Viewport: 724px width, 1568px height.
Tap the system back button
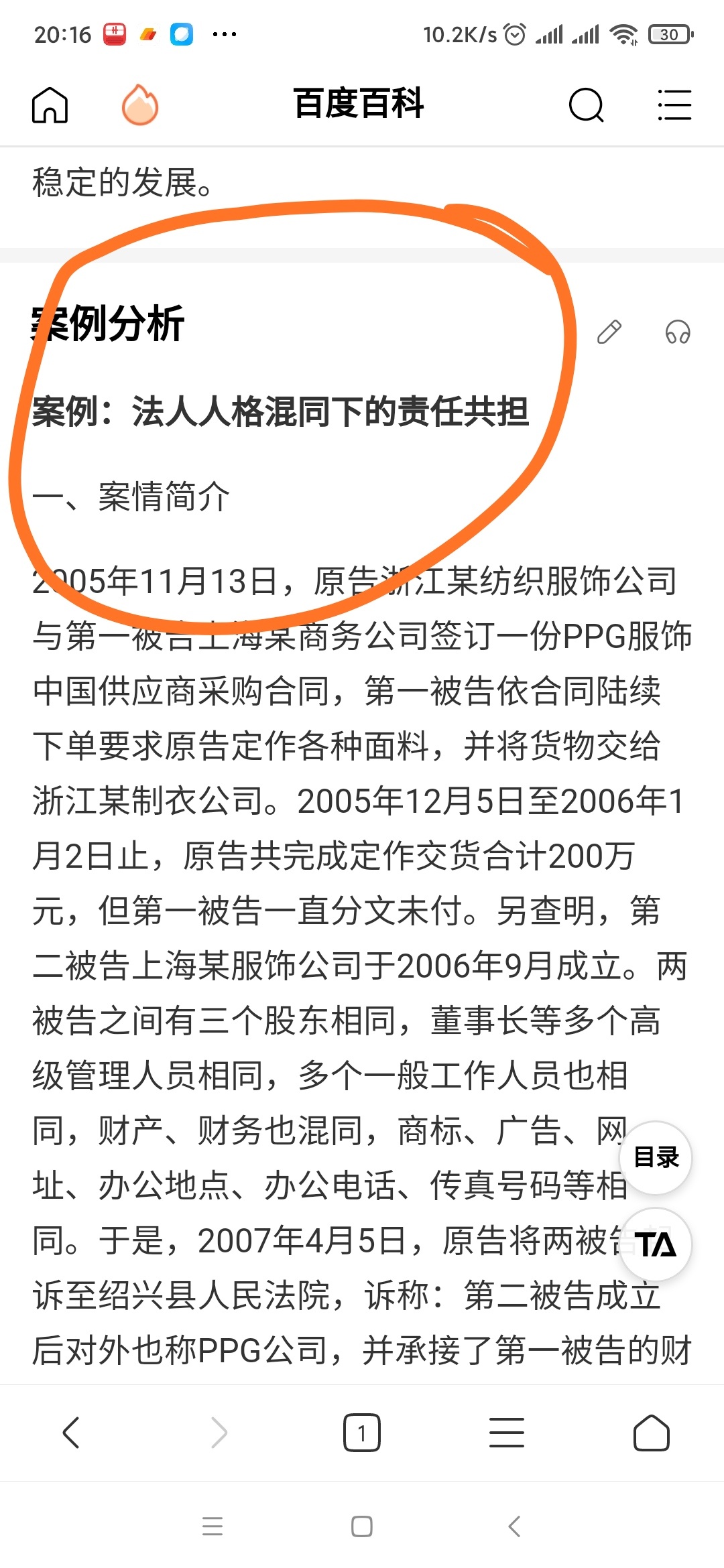[514, 1526]
